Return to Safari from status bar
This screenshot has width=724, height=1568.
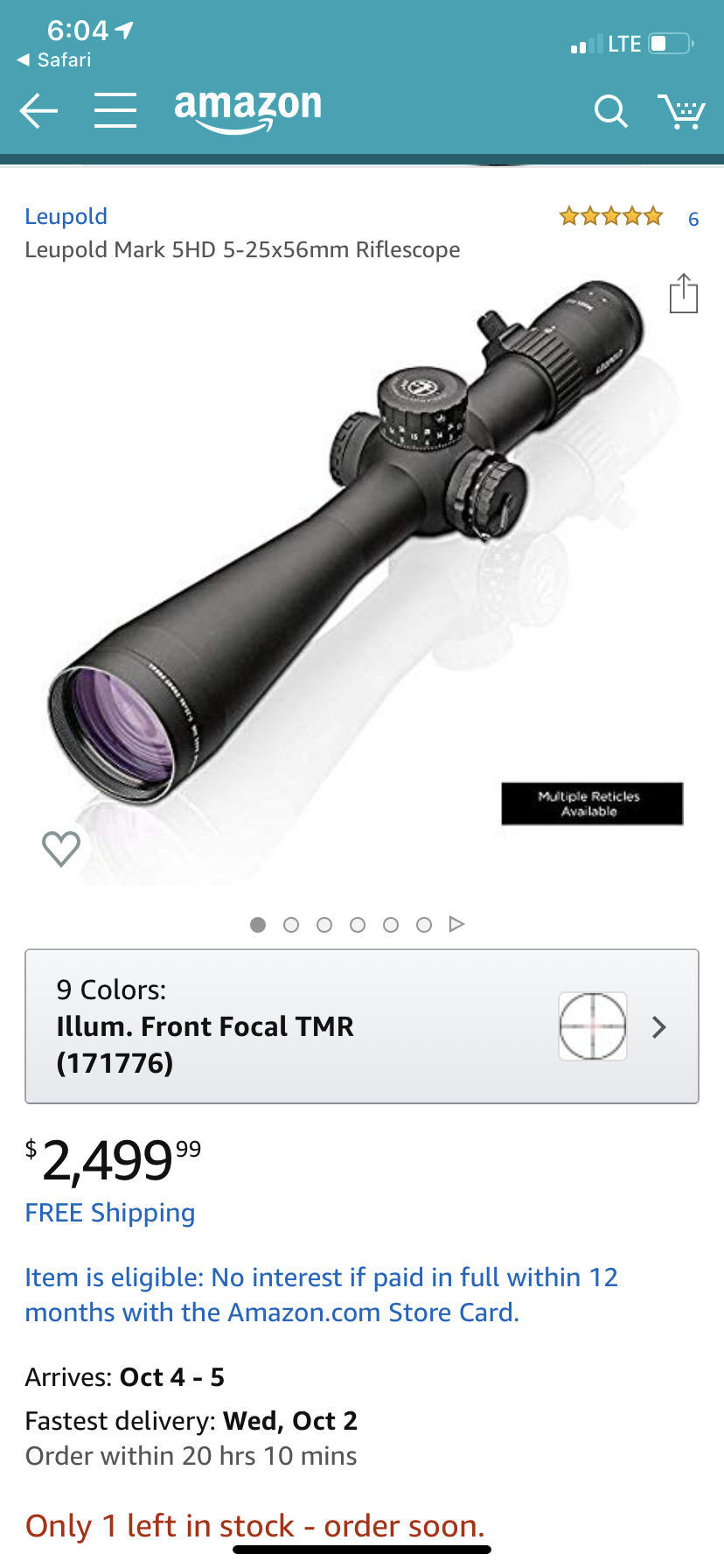(54, 60)
